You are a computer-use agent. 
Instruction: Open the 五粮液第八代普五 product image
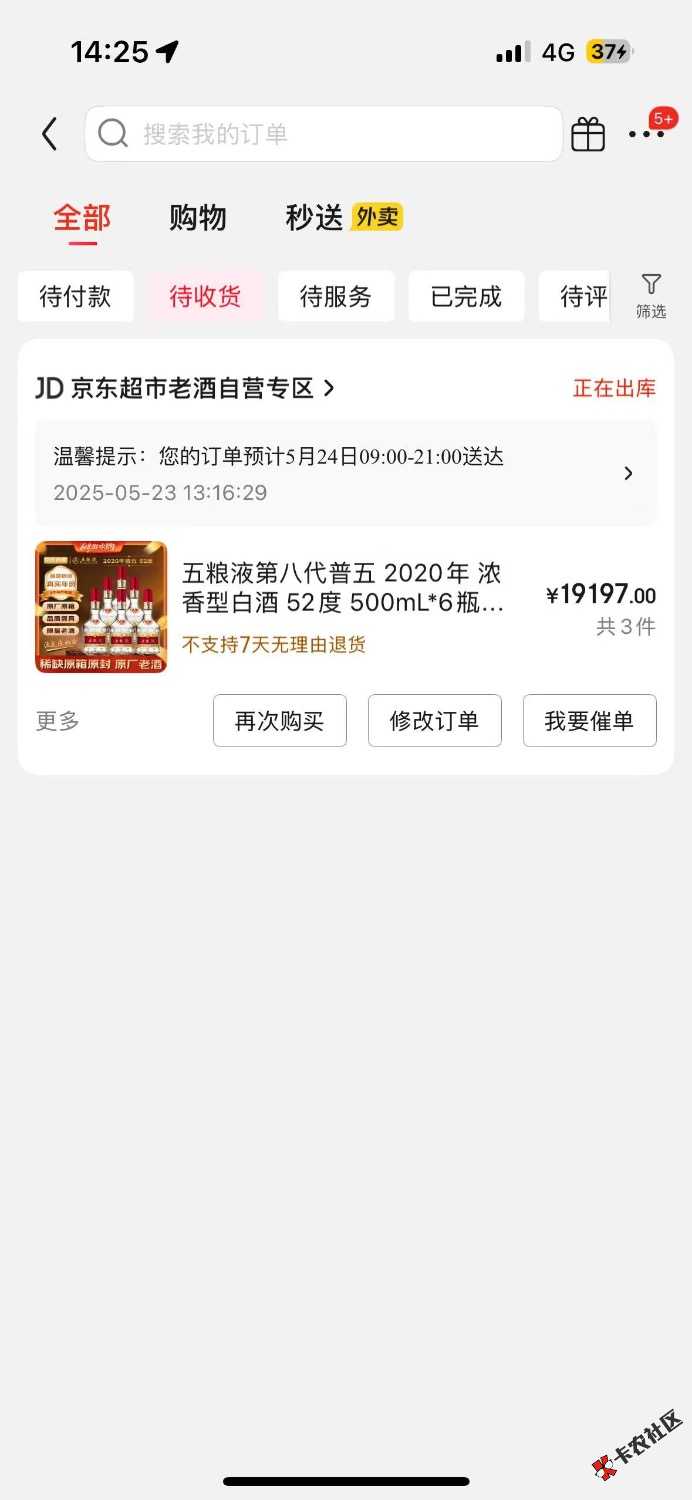pos(101,607)
